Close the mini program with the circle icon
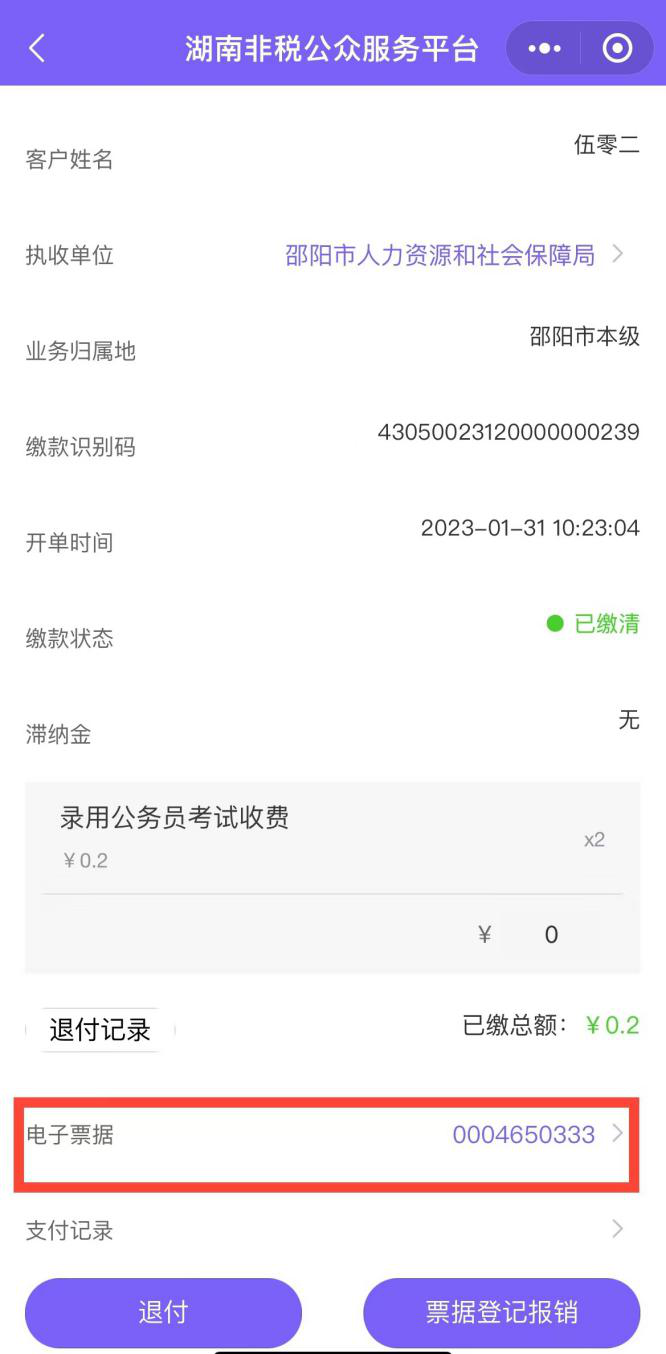 [617, 48]
